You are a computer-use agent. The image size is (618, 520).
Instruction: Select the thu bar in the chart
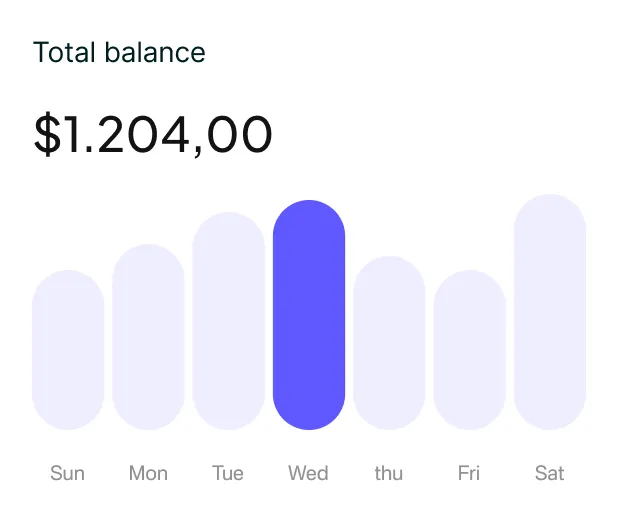tap(389, 343)
